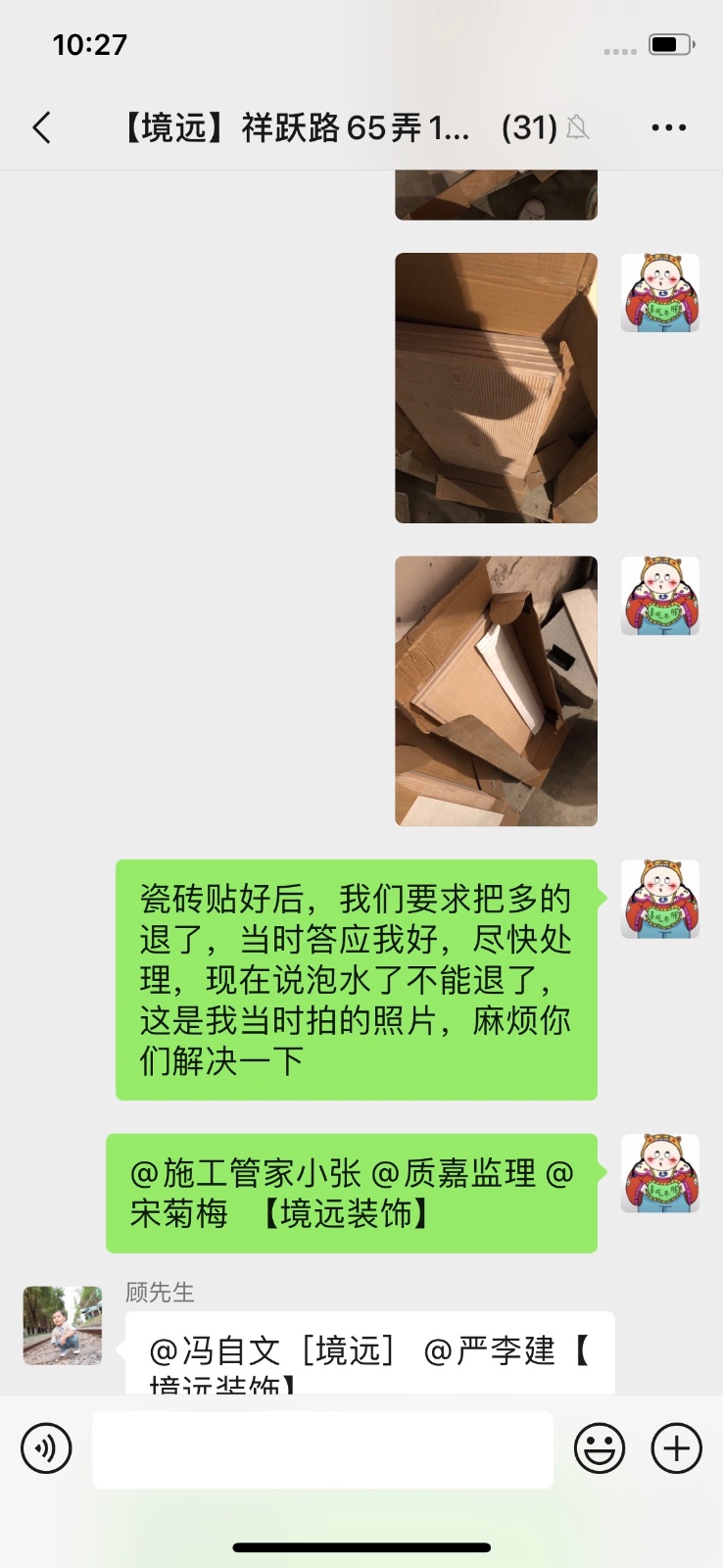Image resolution: width=723 pixels, height=1568 pixels.
Task: Open the group chat info menu
Action: pyautogui.click(x=668, y=127)
